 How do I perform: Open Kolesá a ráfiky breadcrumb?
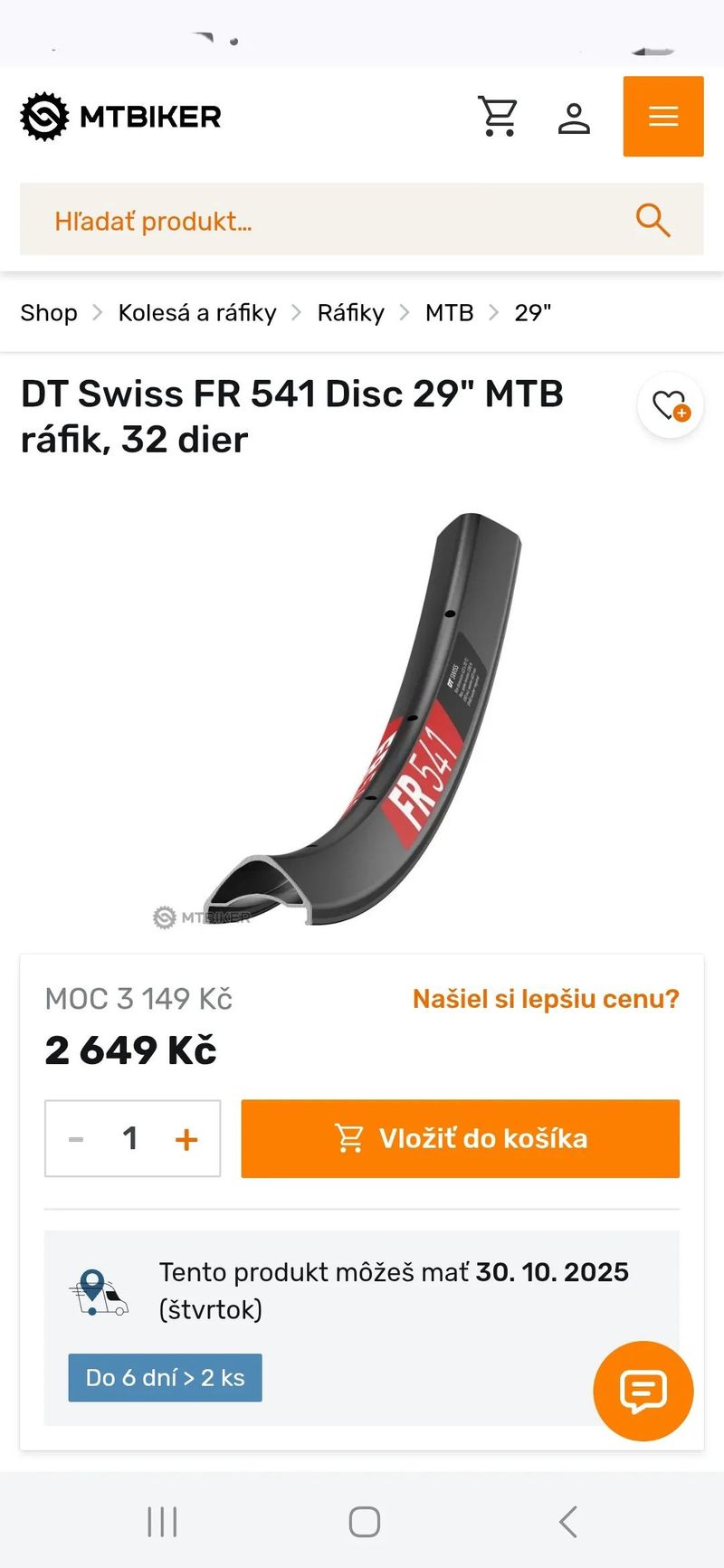pos(197,313)
